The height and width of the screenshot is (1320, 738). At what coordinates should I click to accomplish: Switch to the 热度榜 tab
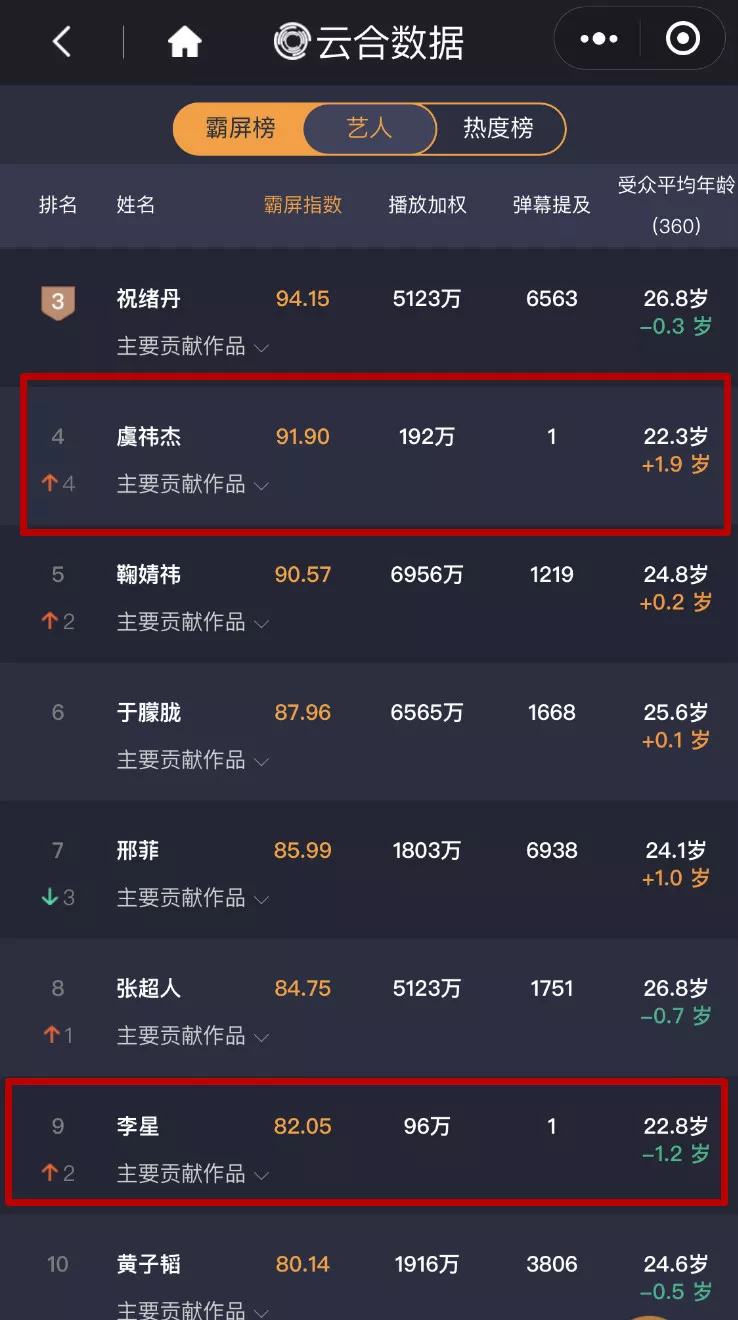(498, 128)
